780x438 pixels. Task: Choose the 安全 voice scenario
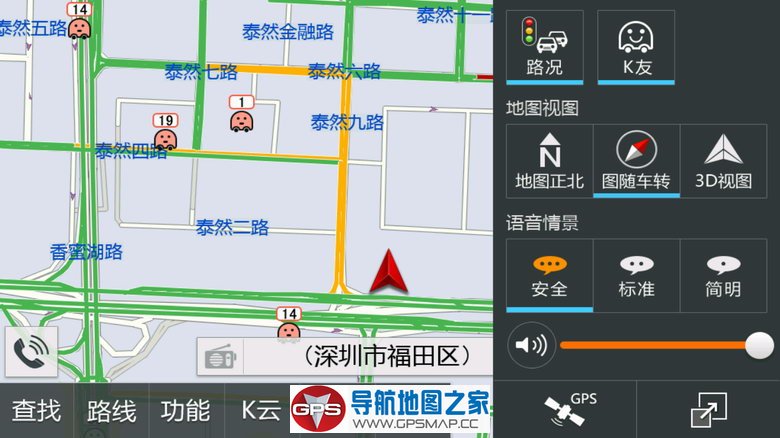point(549,275)
